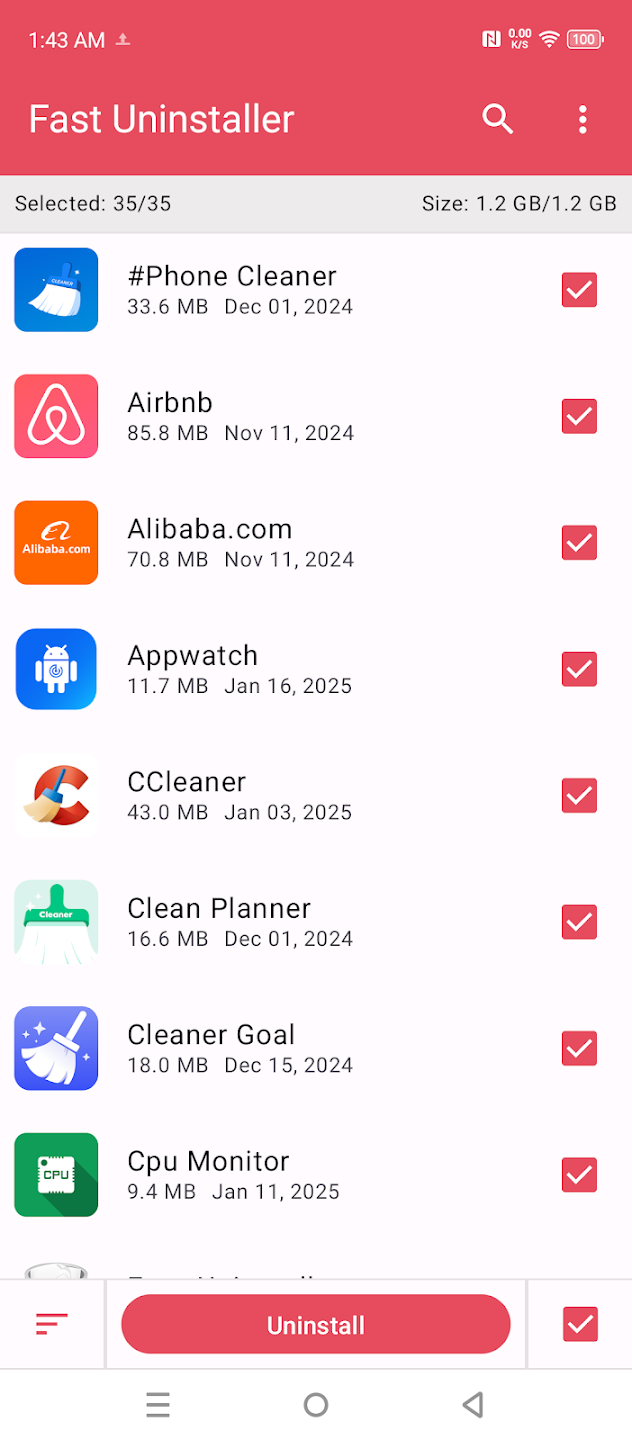This screenshot has height=1440, width=632.
Task: Untick the Alibaba.com checkbox
Action: pos(579,543)
